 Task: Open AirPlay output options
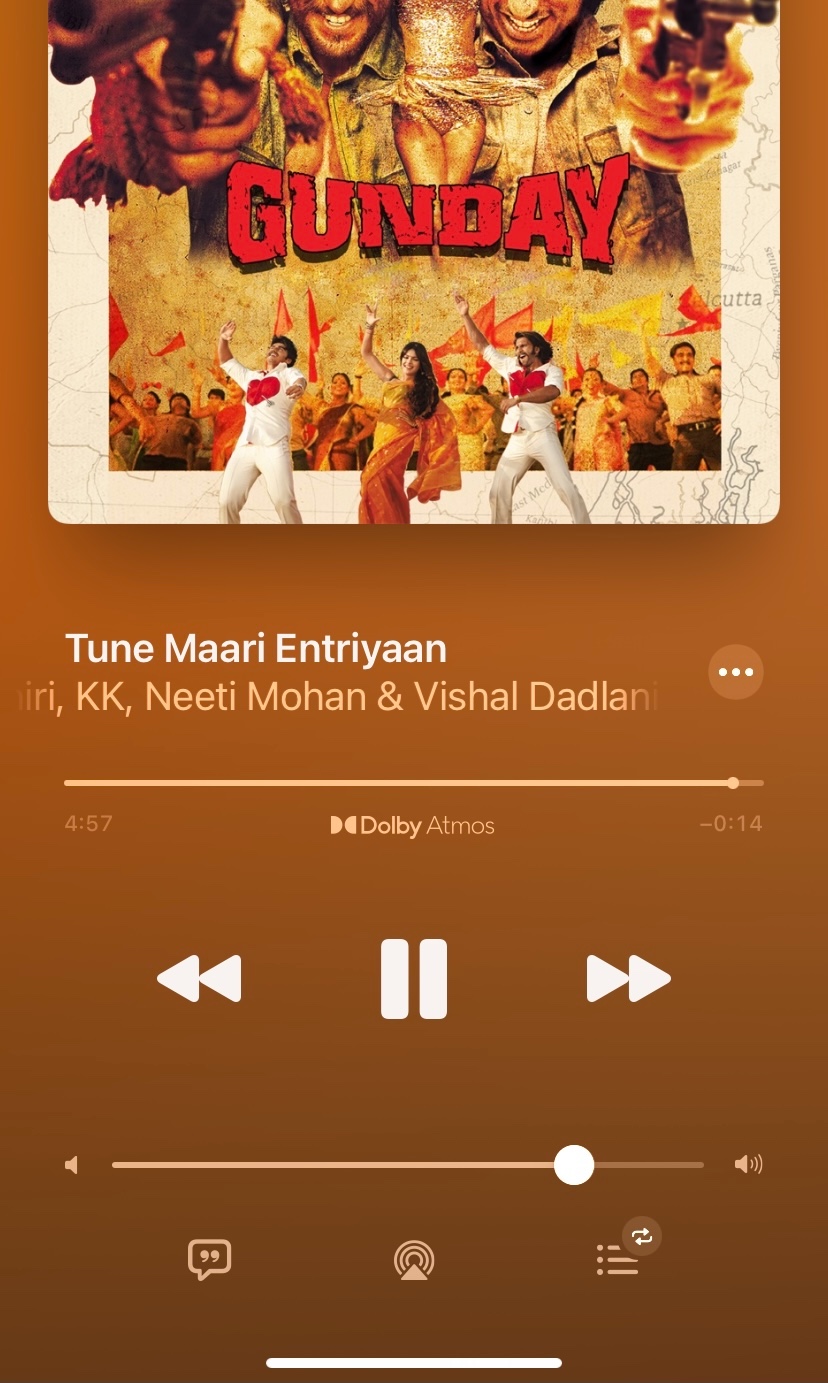click(414, 1260)
